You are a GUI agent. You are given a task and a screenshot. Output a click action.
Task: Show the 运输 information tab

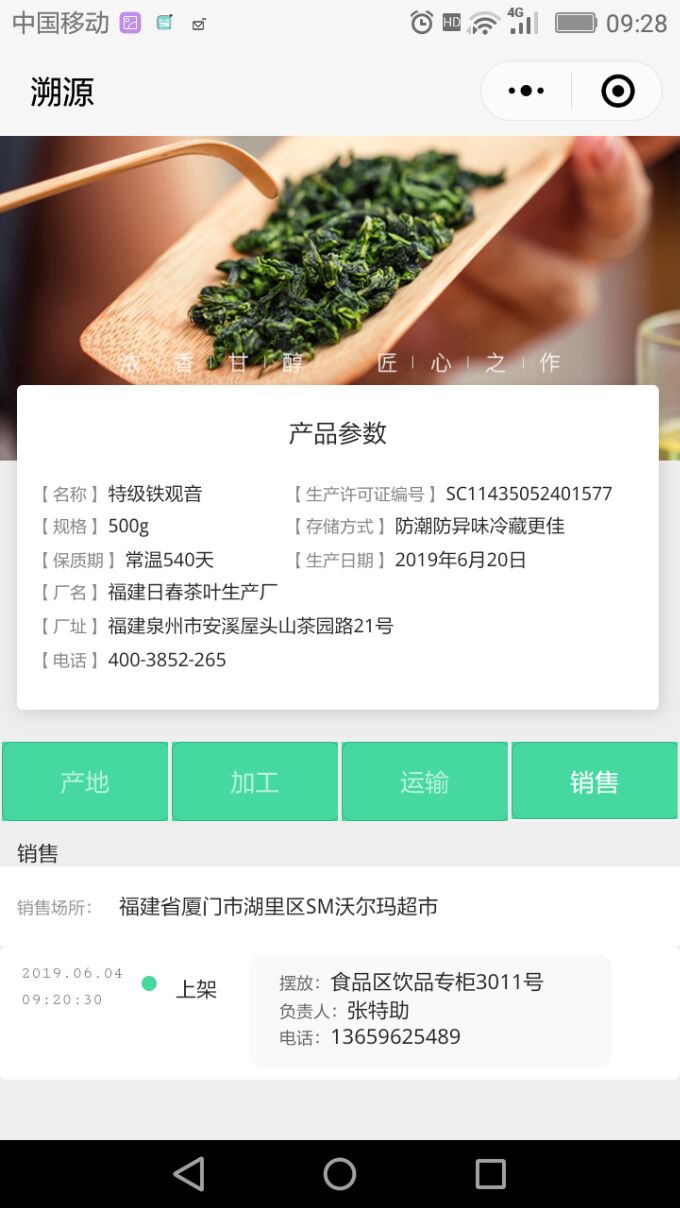point(425,781)
